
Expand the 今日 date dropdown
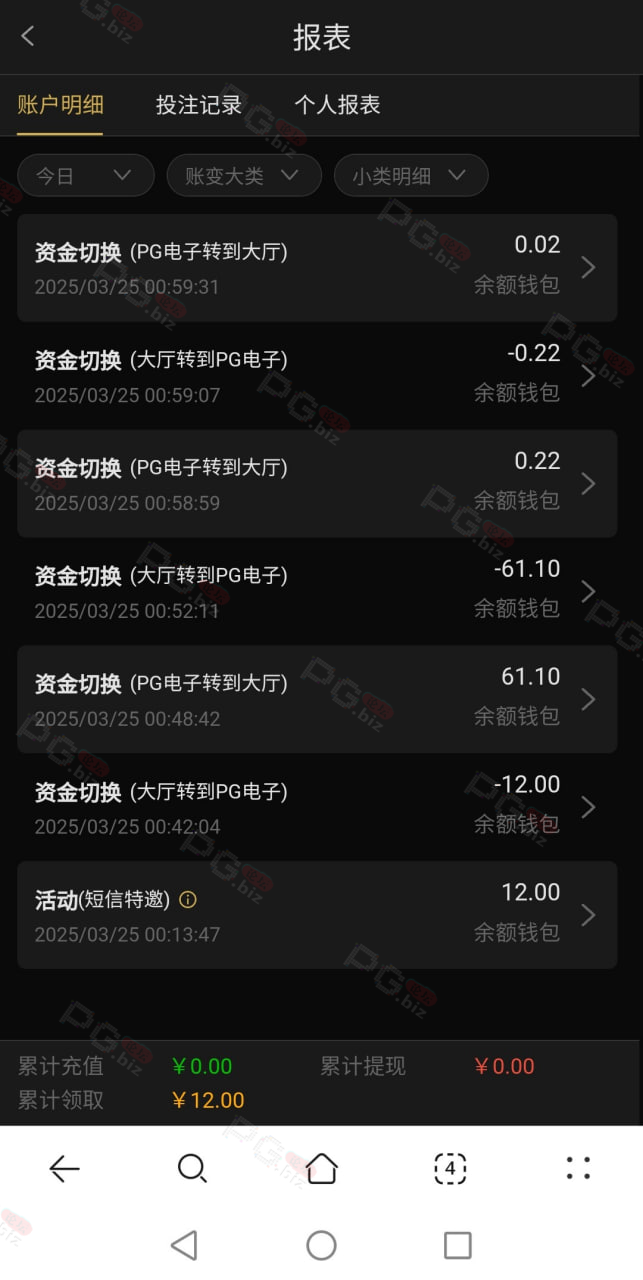tap(86, 176)
